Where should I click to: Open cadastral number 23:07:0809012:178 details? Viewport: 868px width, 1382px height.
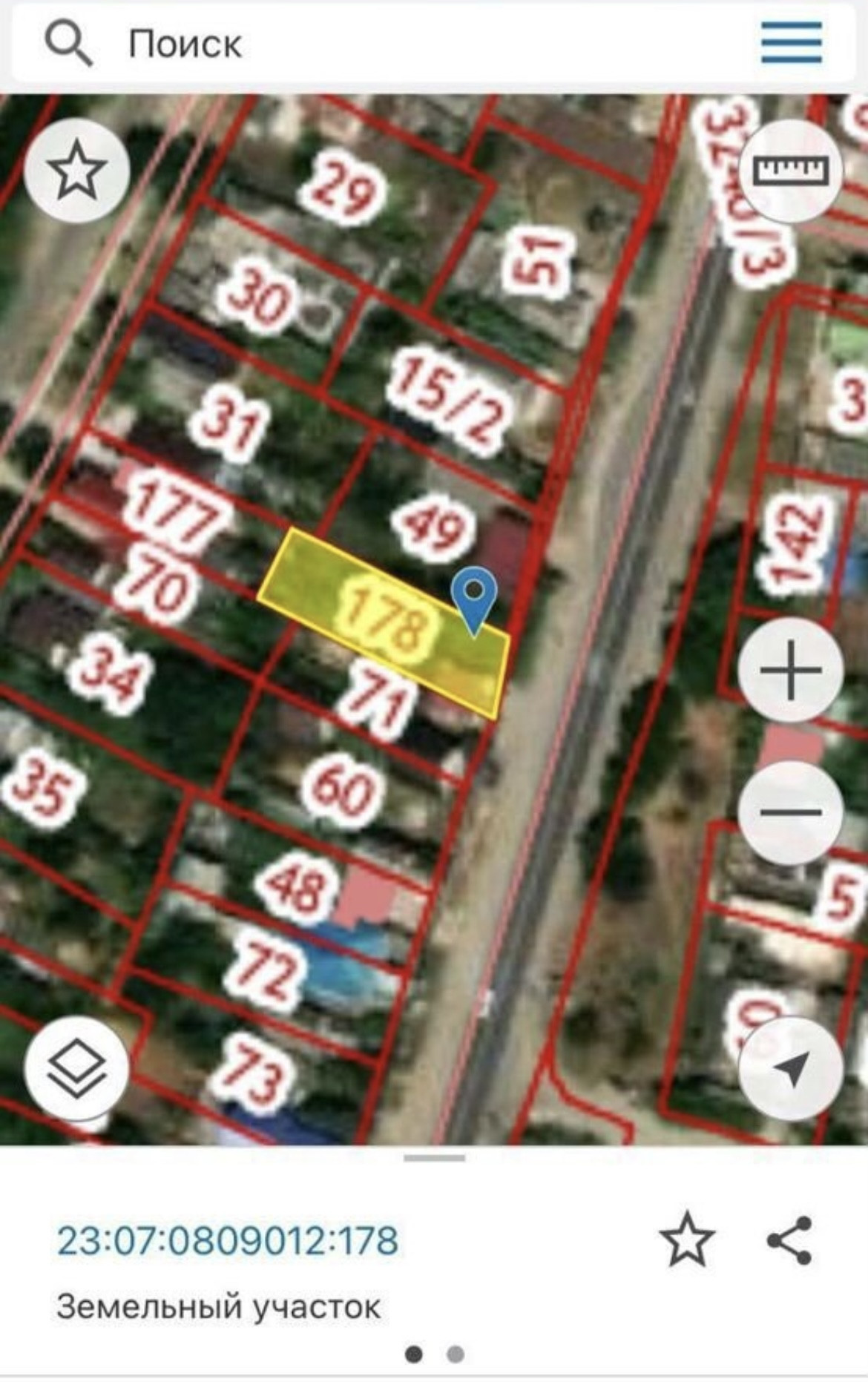(228, 1240)
